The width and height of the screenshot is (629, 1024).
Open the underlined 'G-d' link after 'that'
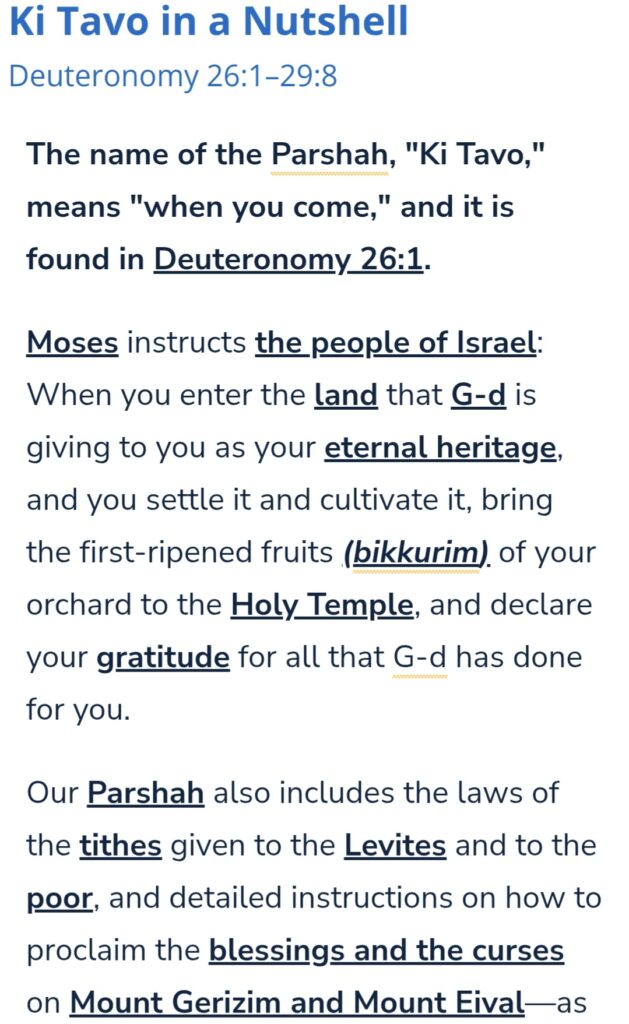point(479,395)
